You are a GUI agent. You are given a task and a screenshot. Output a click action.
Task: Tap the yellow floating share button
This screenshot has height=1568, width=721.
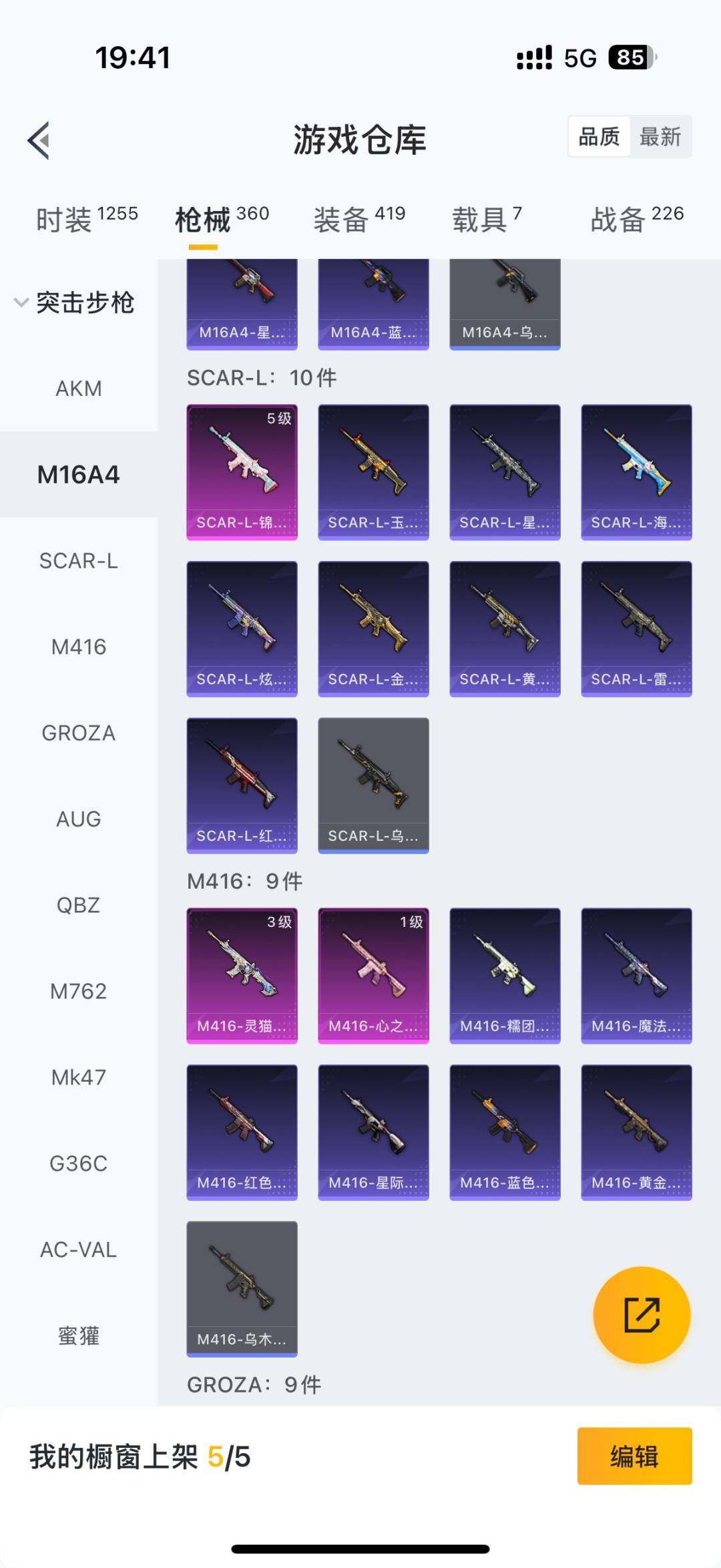(642, 1315)
